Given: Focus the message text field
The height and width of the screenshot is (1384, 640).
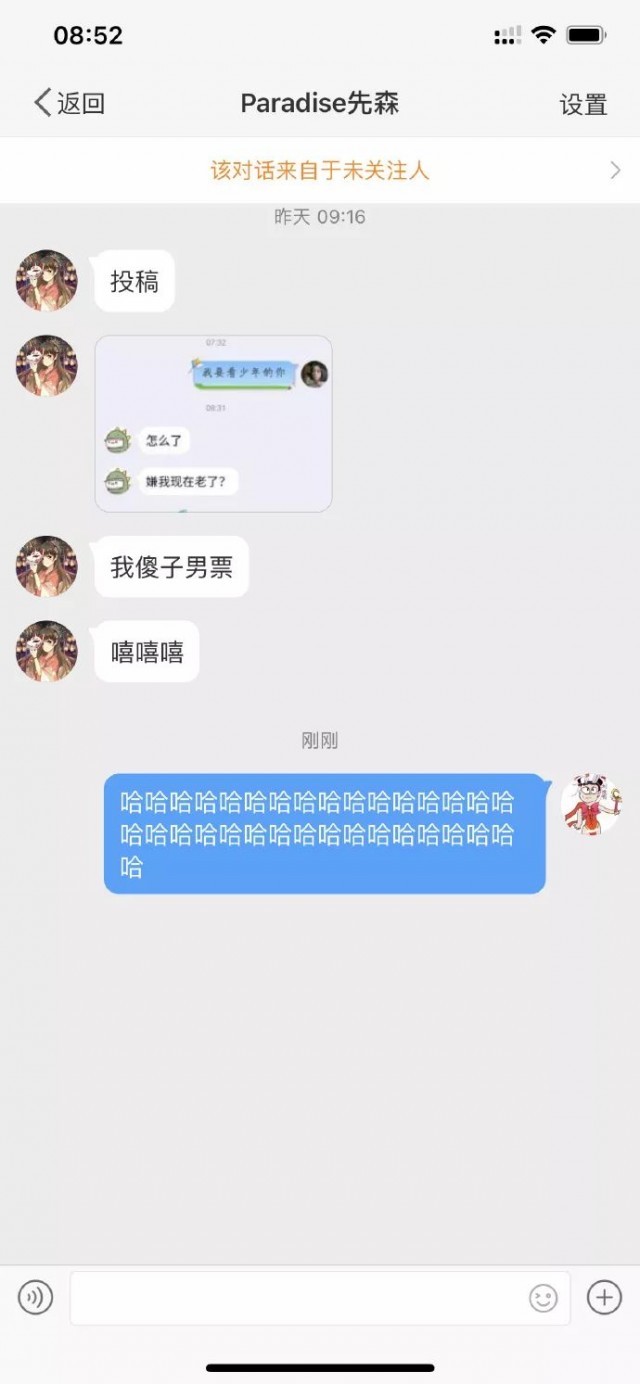Looking at the screenshot, I should 295,1298.
